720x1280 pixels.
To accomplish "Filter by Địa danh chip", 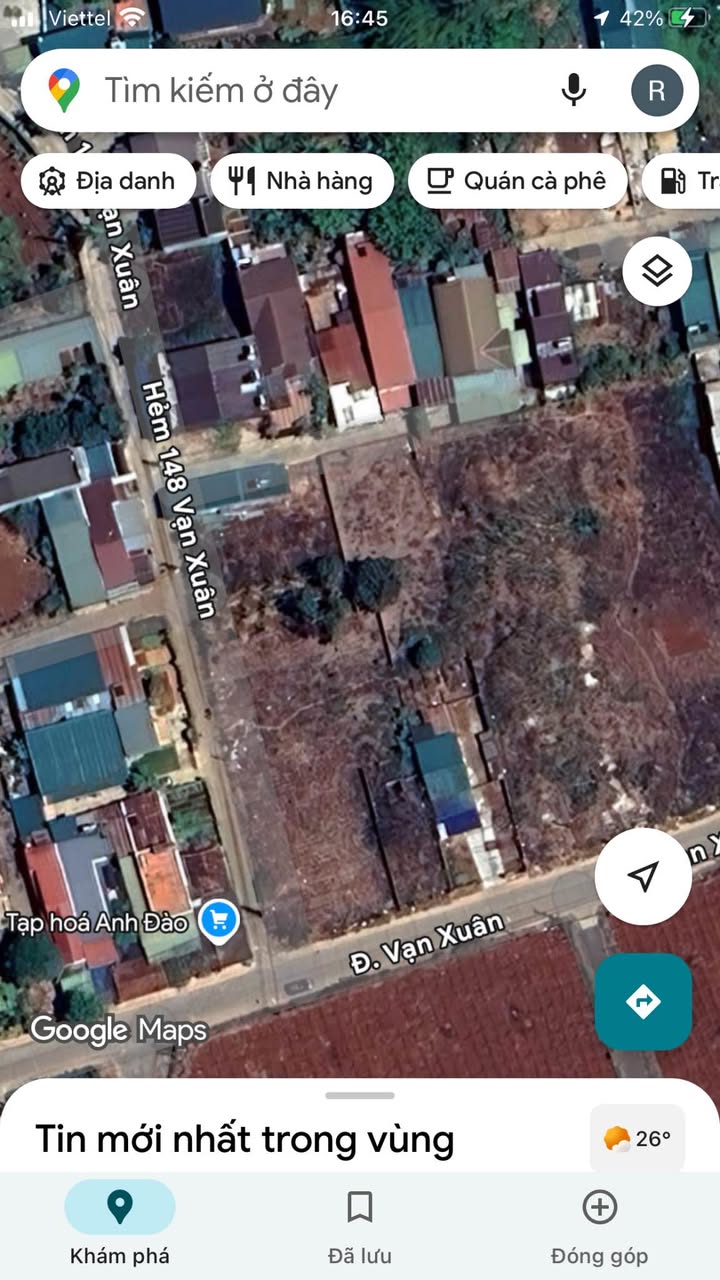I will click(108, 181).
